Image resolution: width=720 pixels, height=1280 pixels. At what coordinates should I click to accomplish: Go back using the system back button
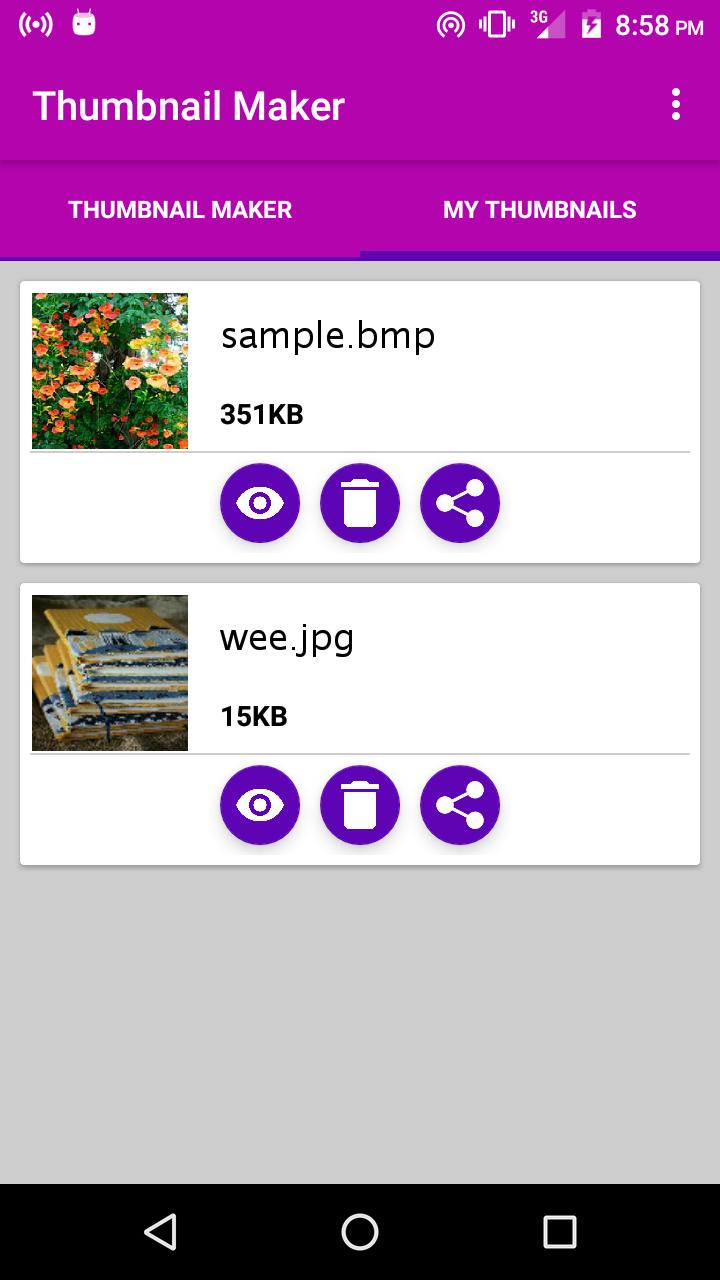[160, 1232]
